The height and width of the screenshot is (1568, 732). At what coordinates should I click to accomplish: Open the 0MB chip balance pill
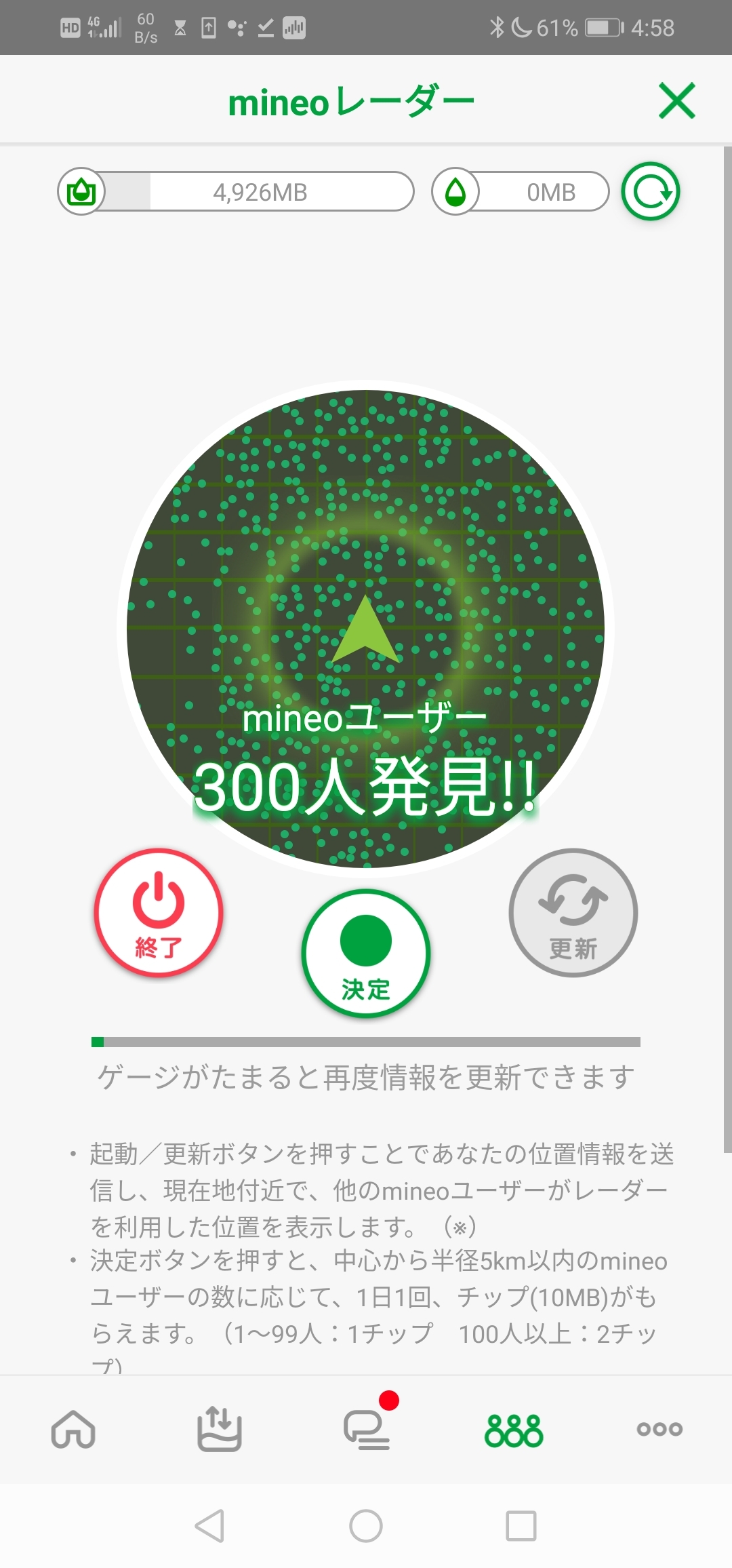point(520,193)
